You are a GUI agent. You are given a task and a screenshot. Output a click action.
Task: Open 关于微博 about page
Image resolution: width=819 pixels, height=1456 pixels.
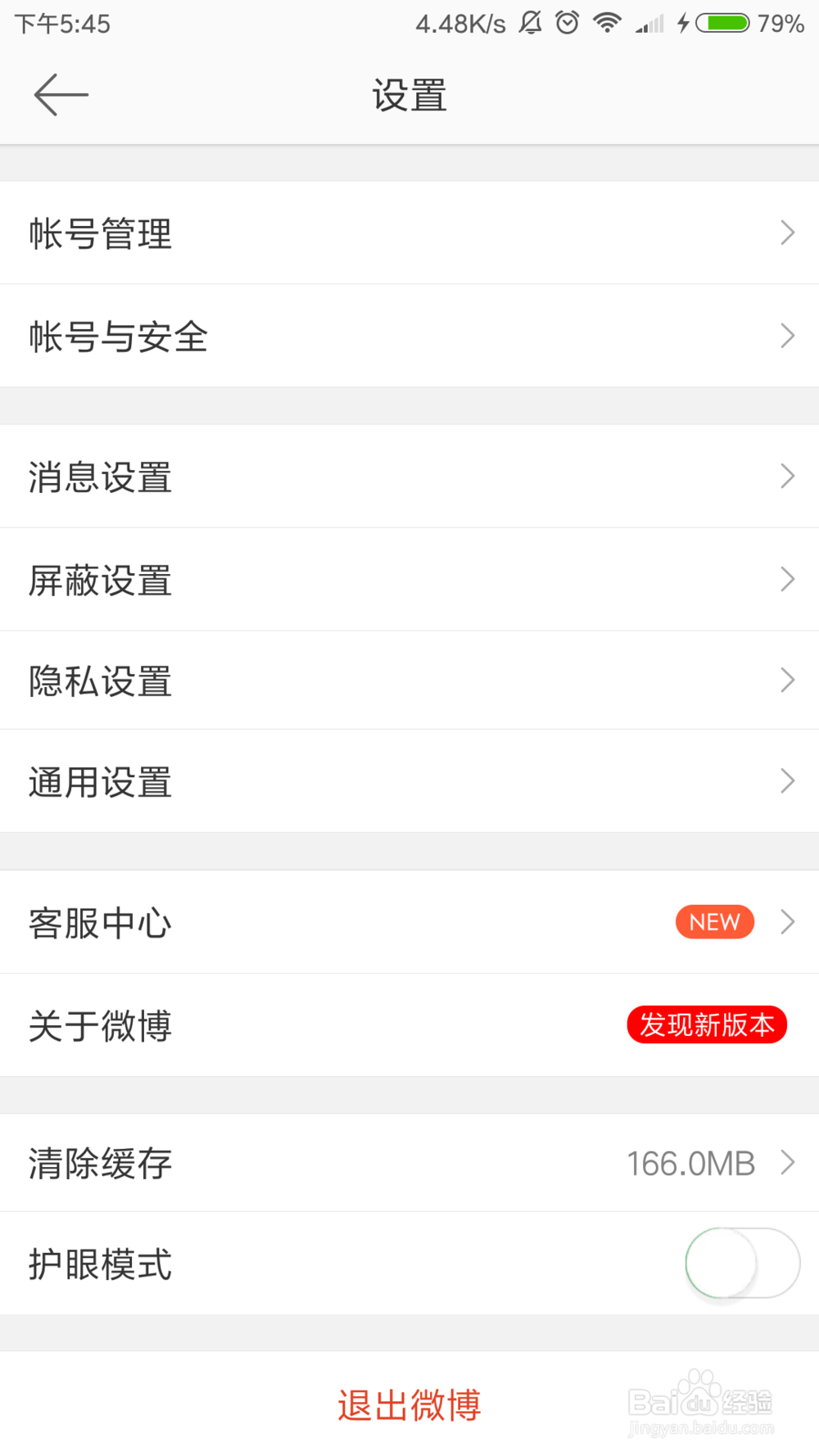click(x=409, y=1025)
